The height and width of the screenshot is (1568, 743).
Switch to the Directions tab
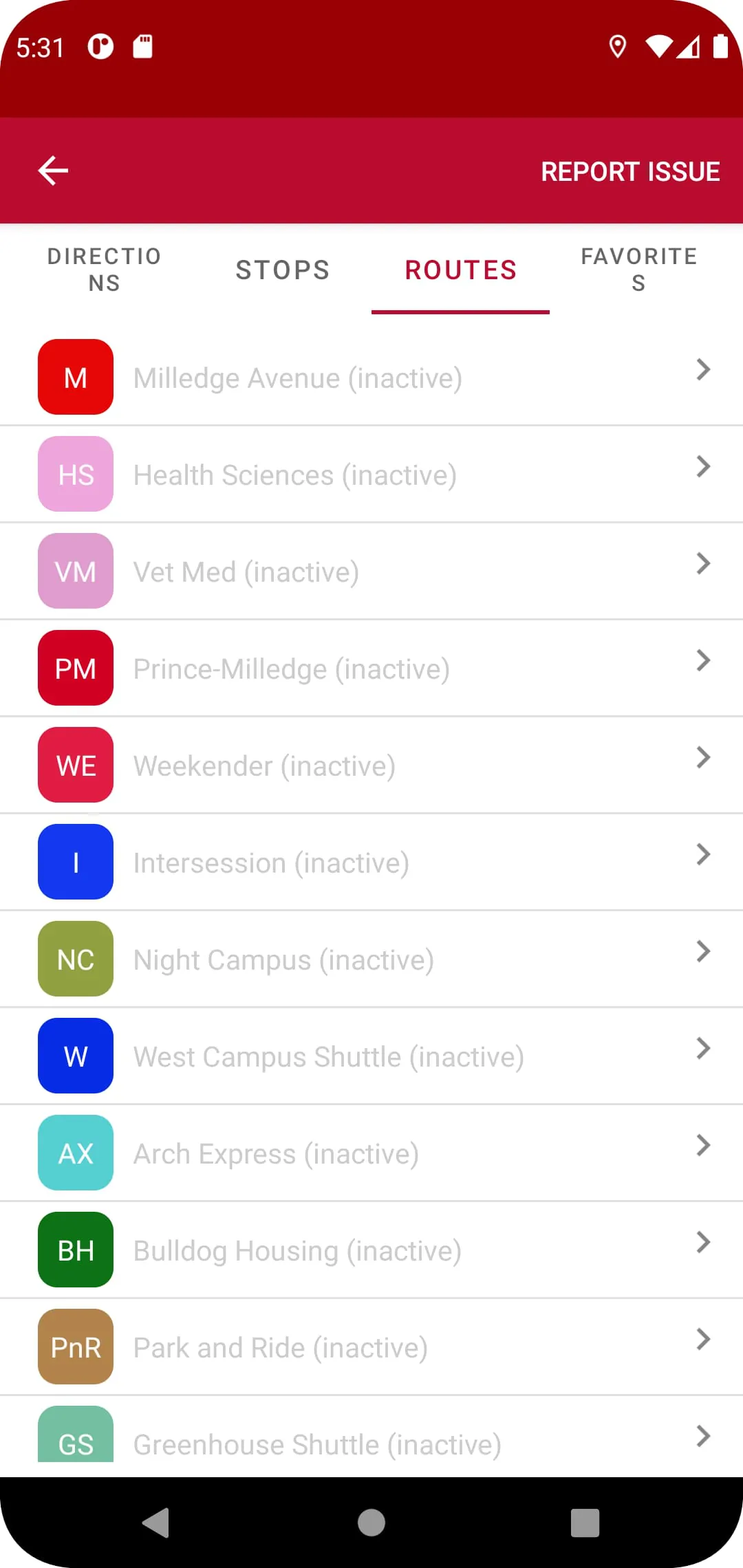(104, 270)
